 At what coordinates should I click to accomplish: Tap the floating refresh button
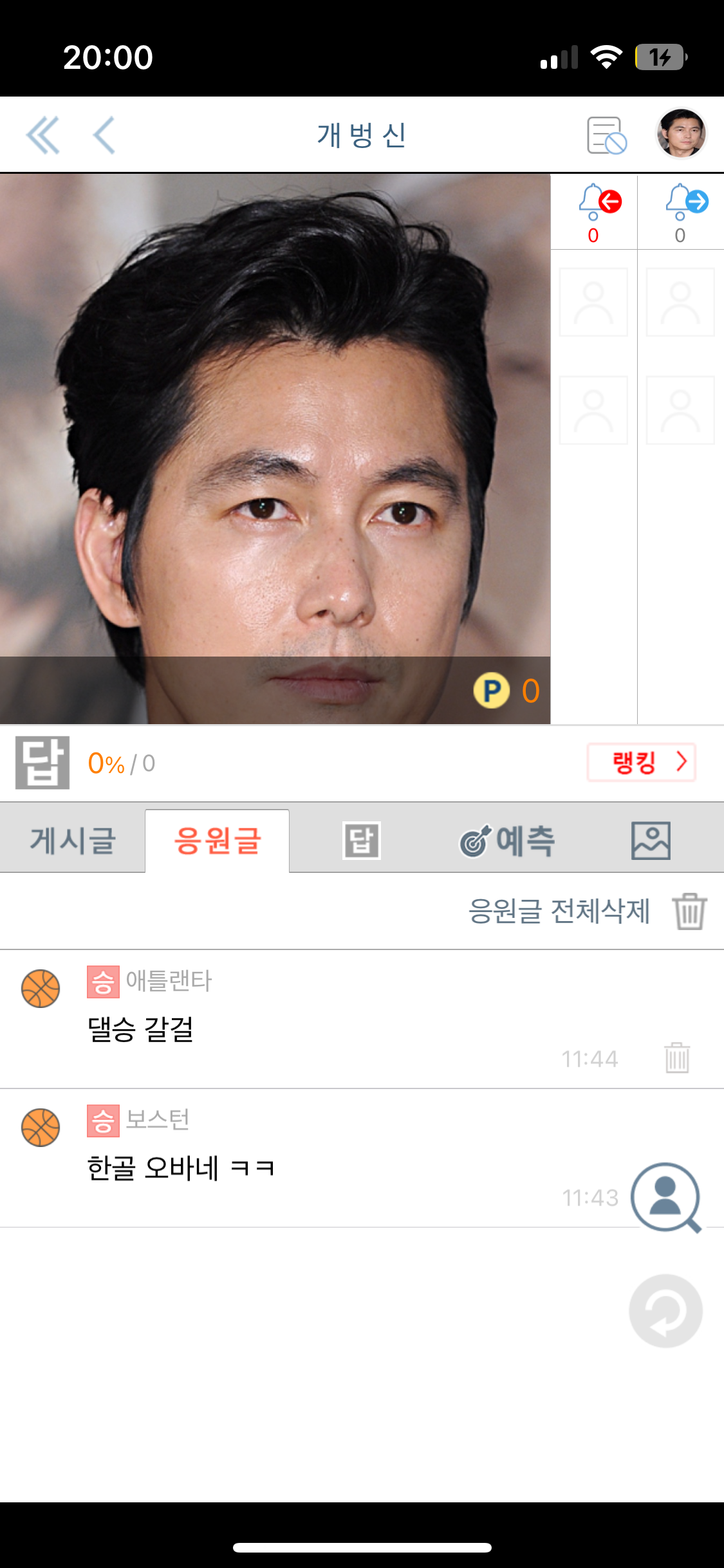665,1311
